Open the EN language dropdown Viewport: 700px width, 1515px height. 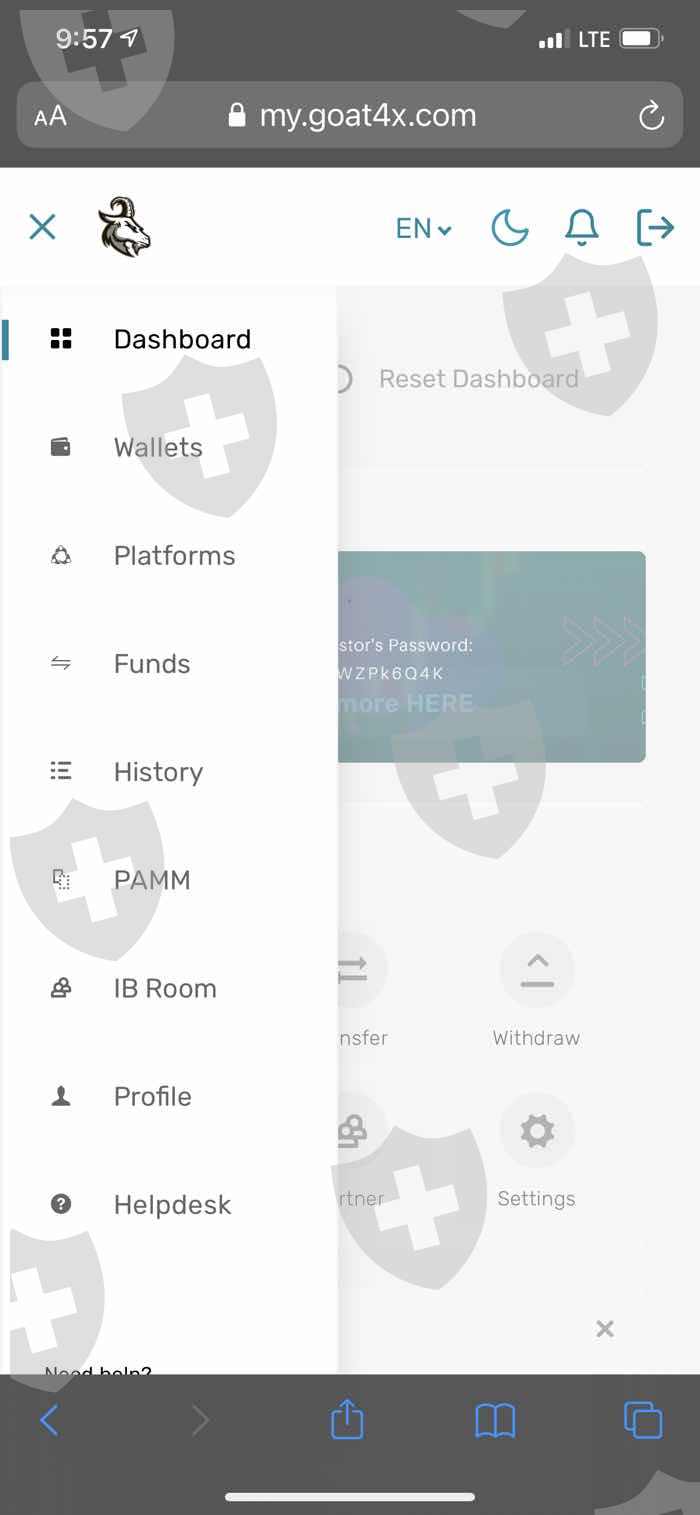424,229
